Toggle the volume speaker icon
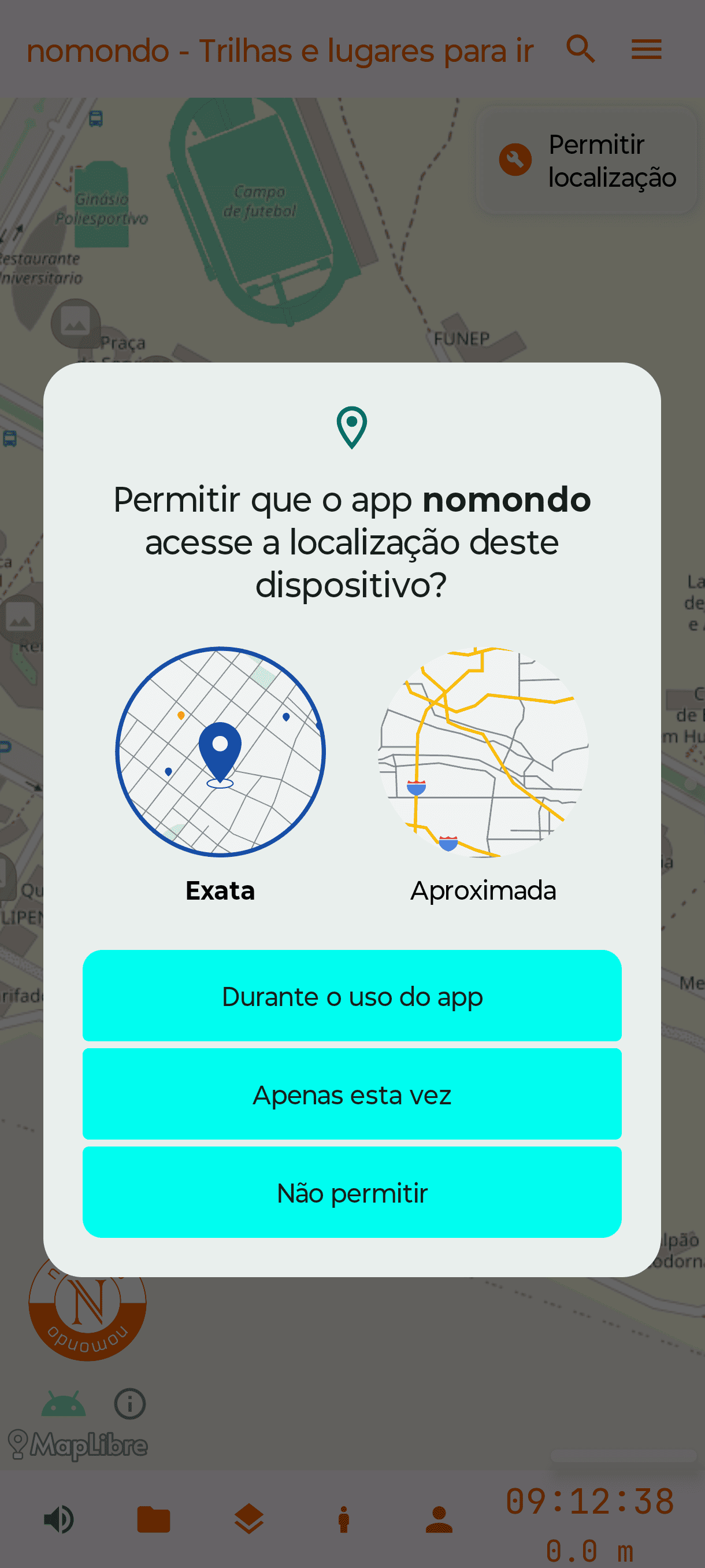 coord(58,1519)
